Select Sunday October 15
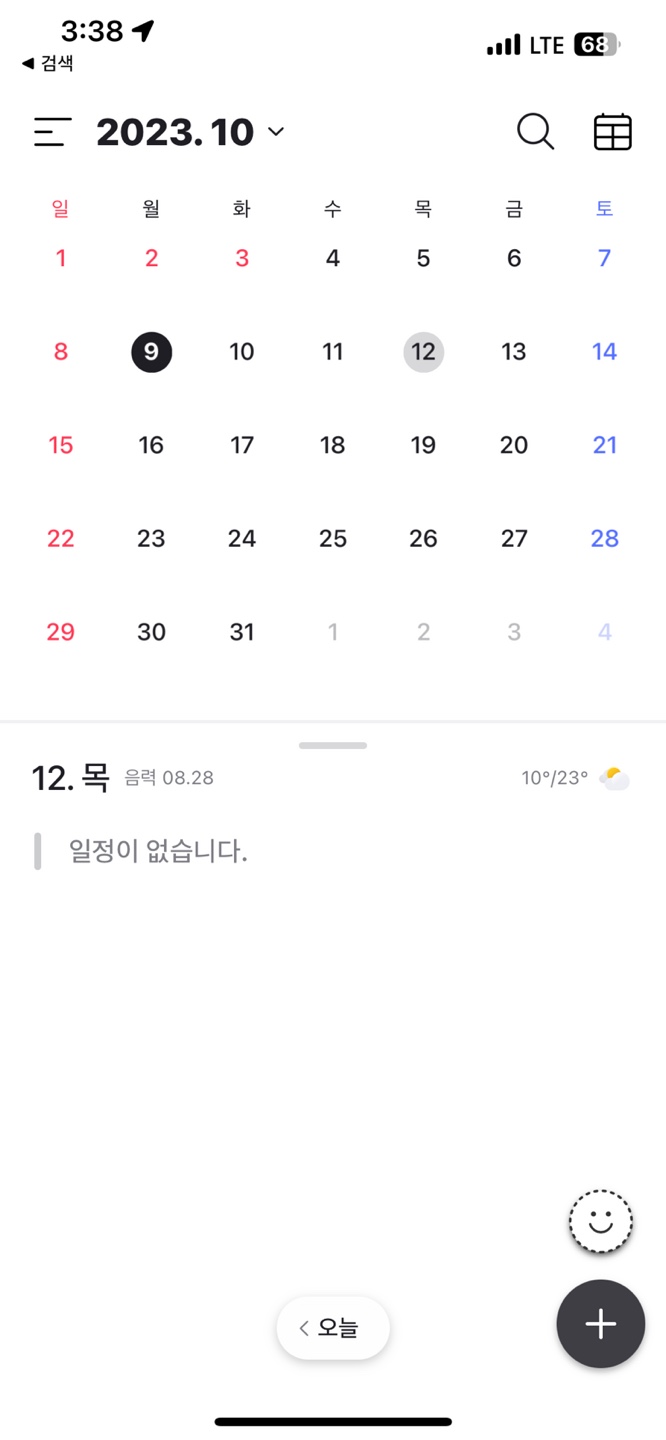 coord(61,445)
